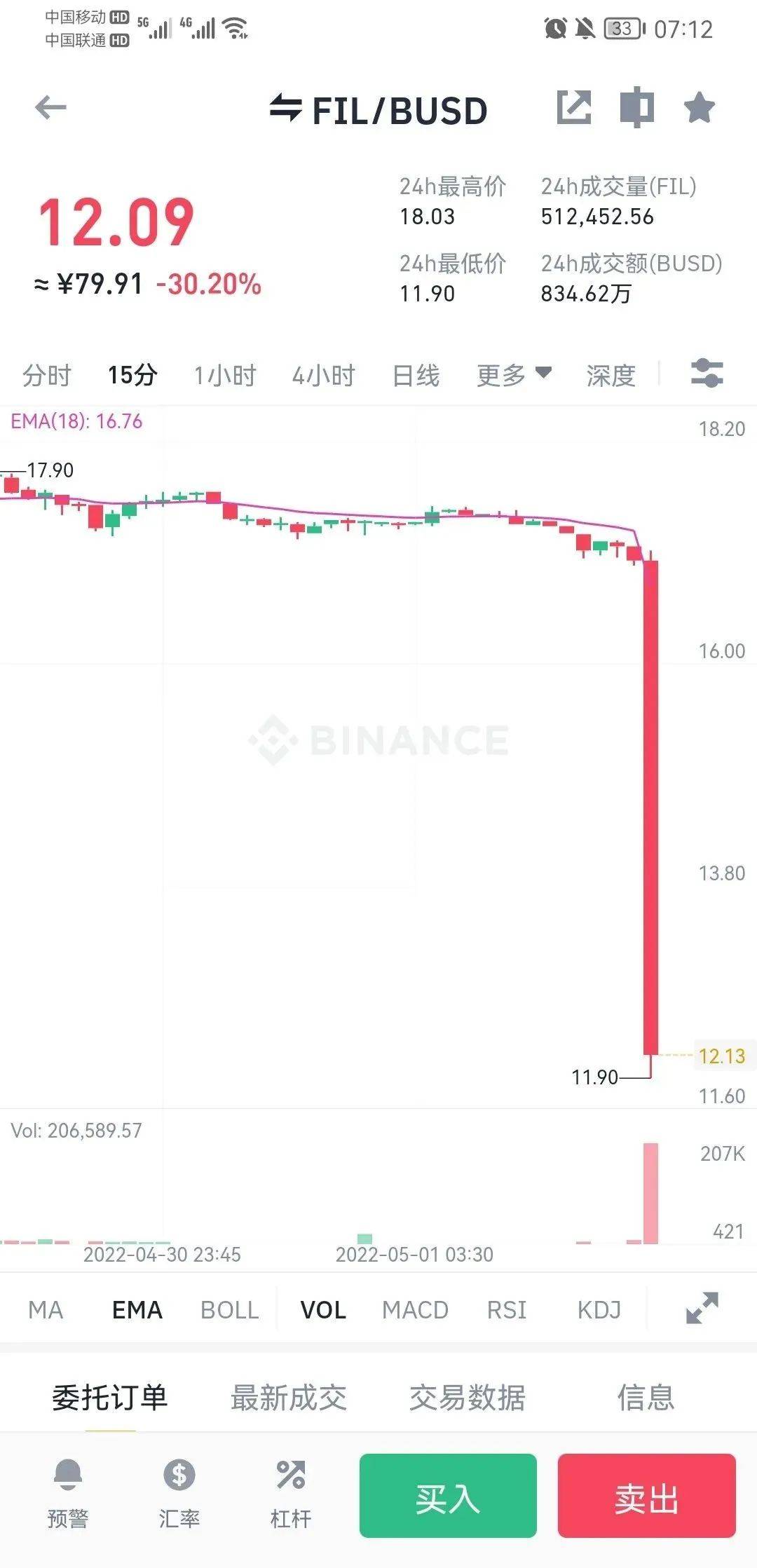Show the KDJ indicator
Screen dimensions: 757x1568
(599, 1310)
